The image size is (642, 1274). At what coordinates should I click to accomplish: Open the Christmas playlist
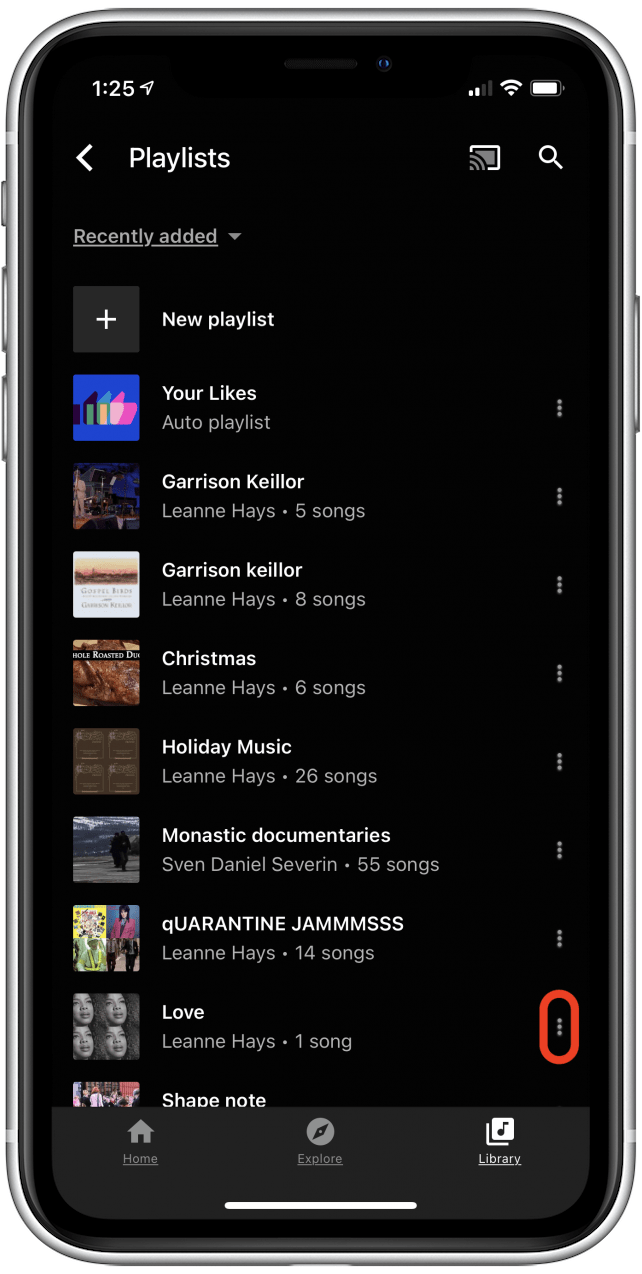(x=209, y=673)
